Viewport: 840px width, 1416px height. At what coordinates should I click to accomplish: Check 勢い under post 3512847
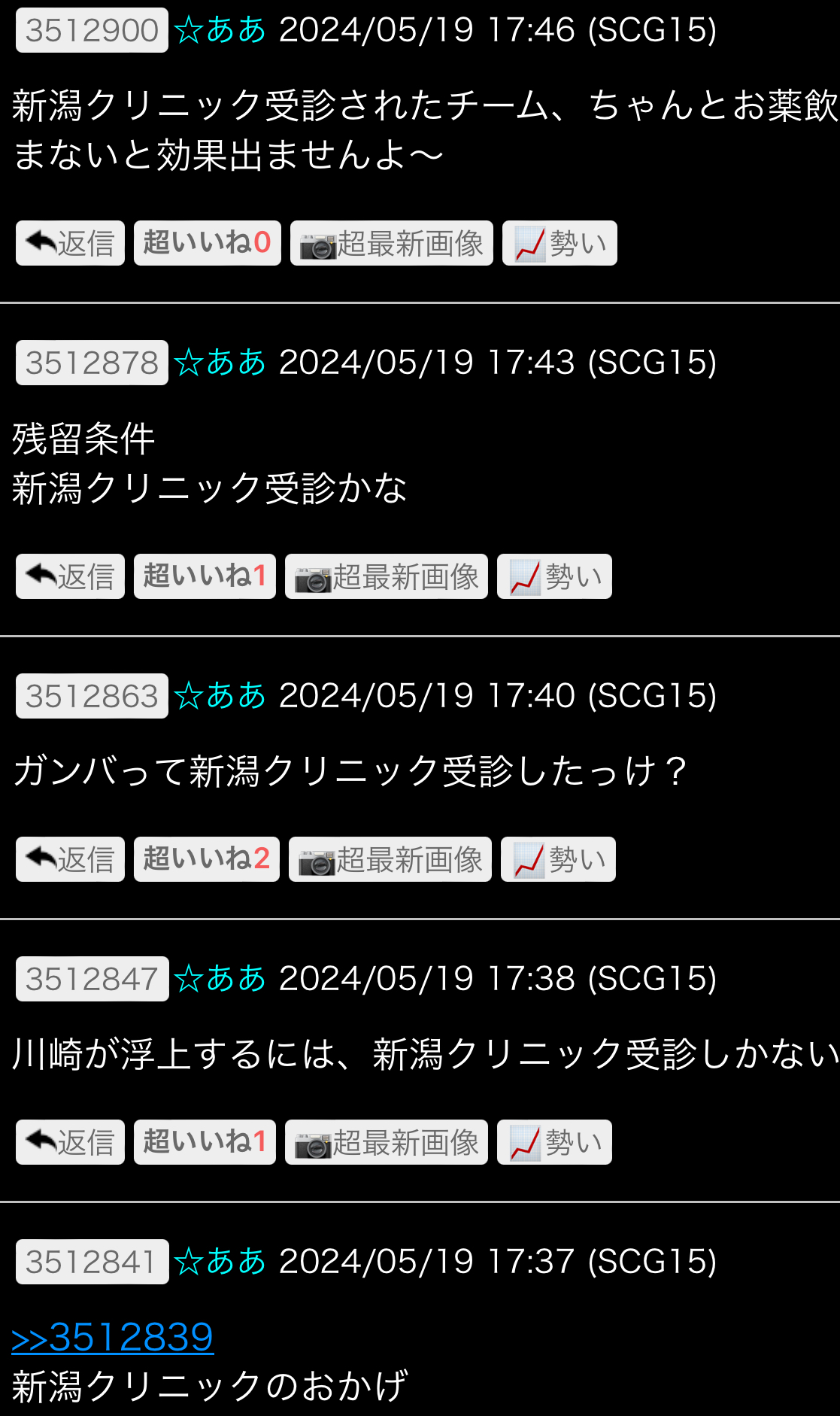pyautogui.click(x=554, y=1142)
